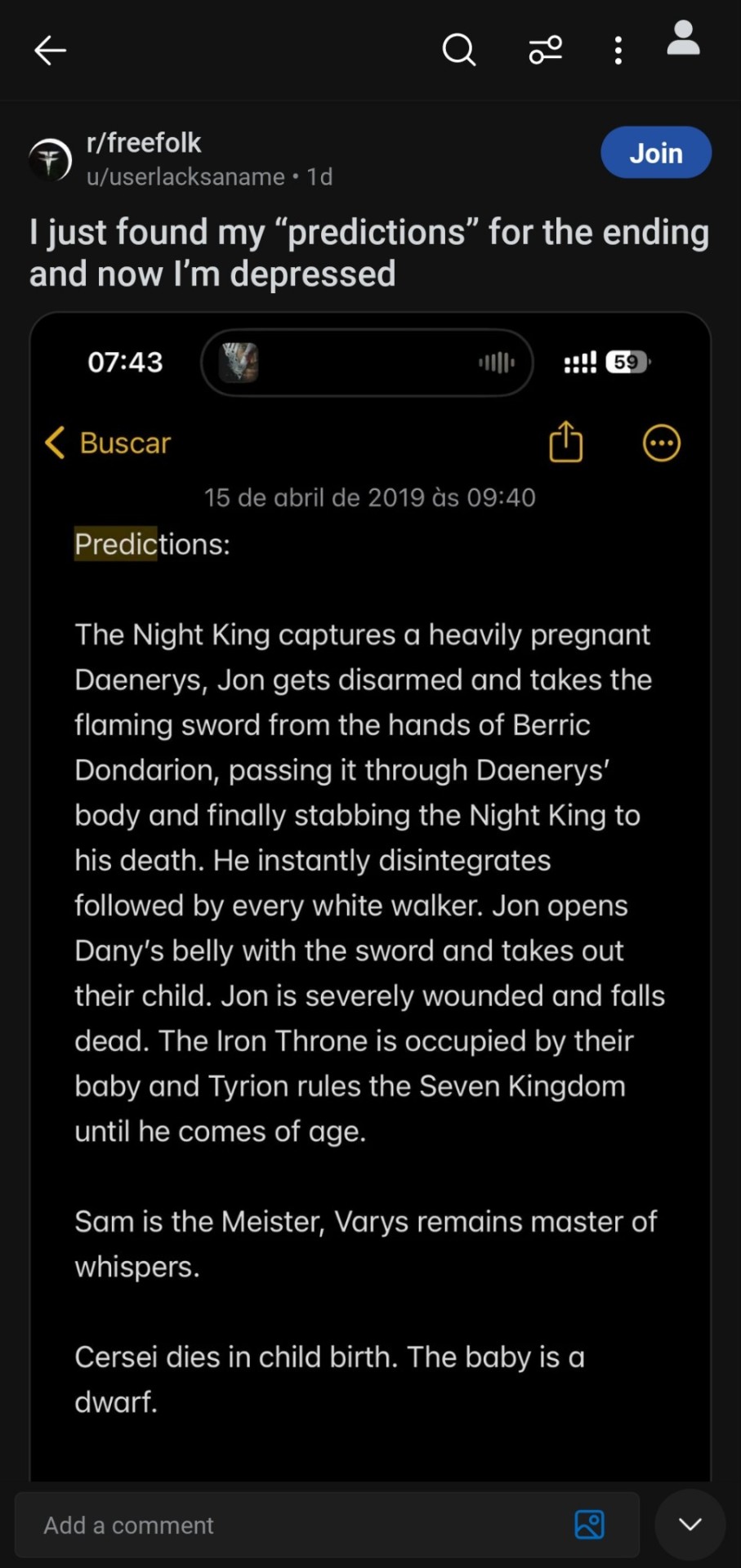Tap the down chevron button

click(690, 1525)
